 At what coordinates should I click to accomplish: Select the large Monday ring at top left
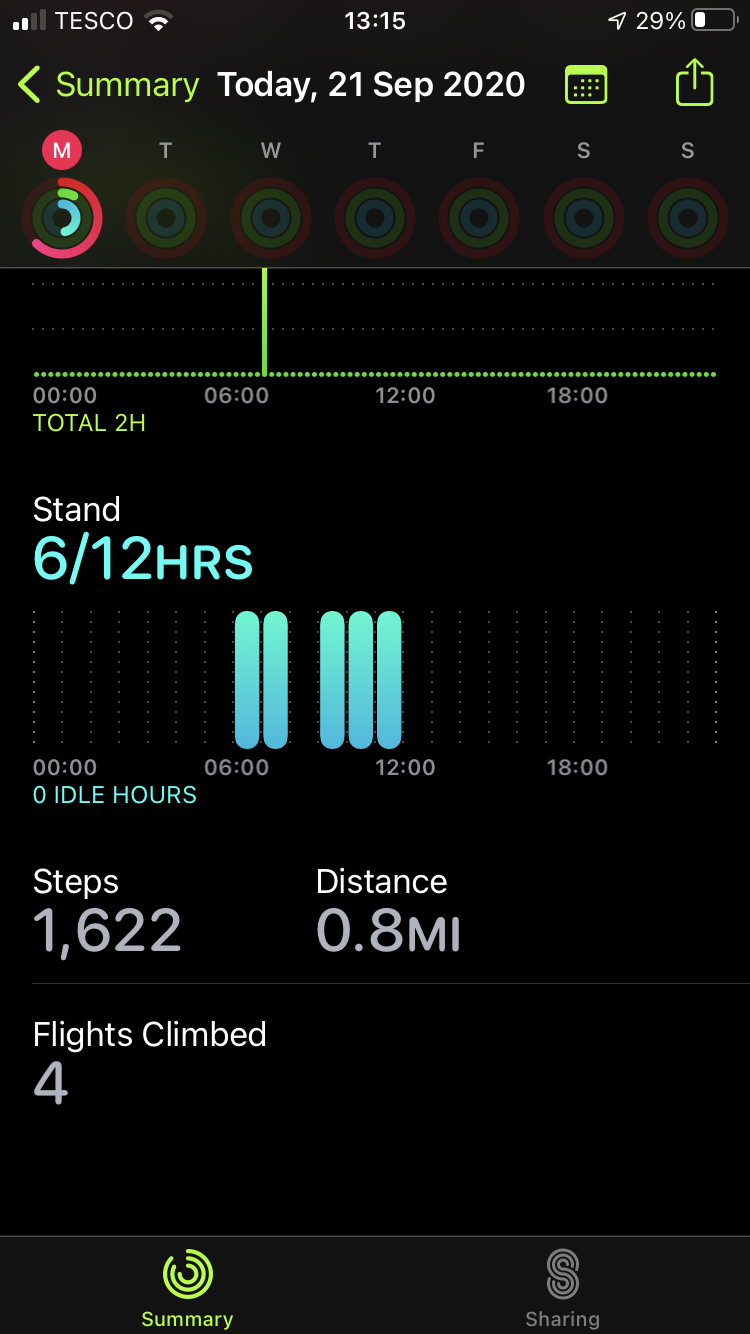click(x=62, y=217)
